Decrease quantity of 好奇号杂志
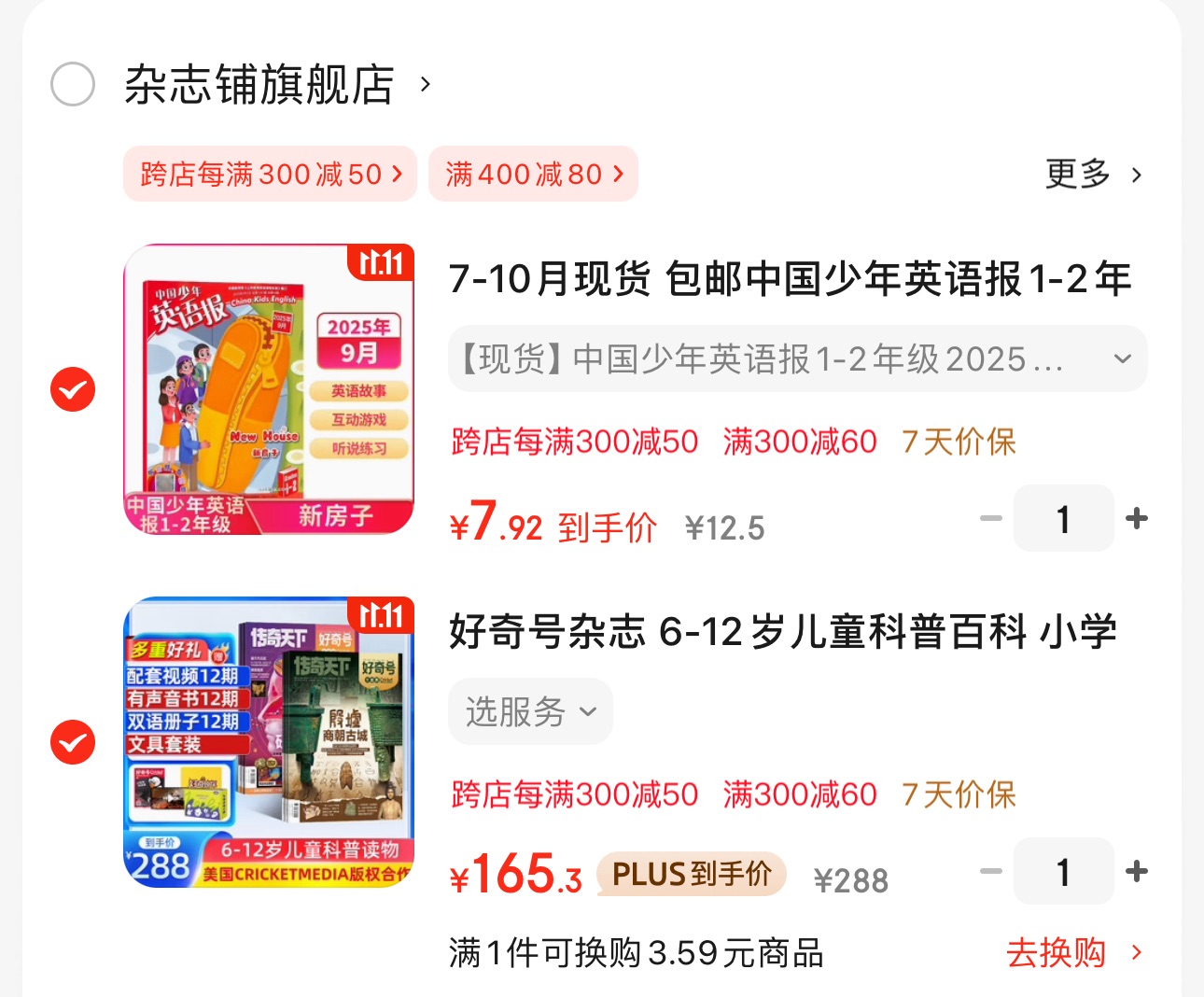Viewport: 1204px width, 997px height. click(991, 871)
